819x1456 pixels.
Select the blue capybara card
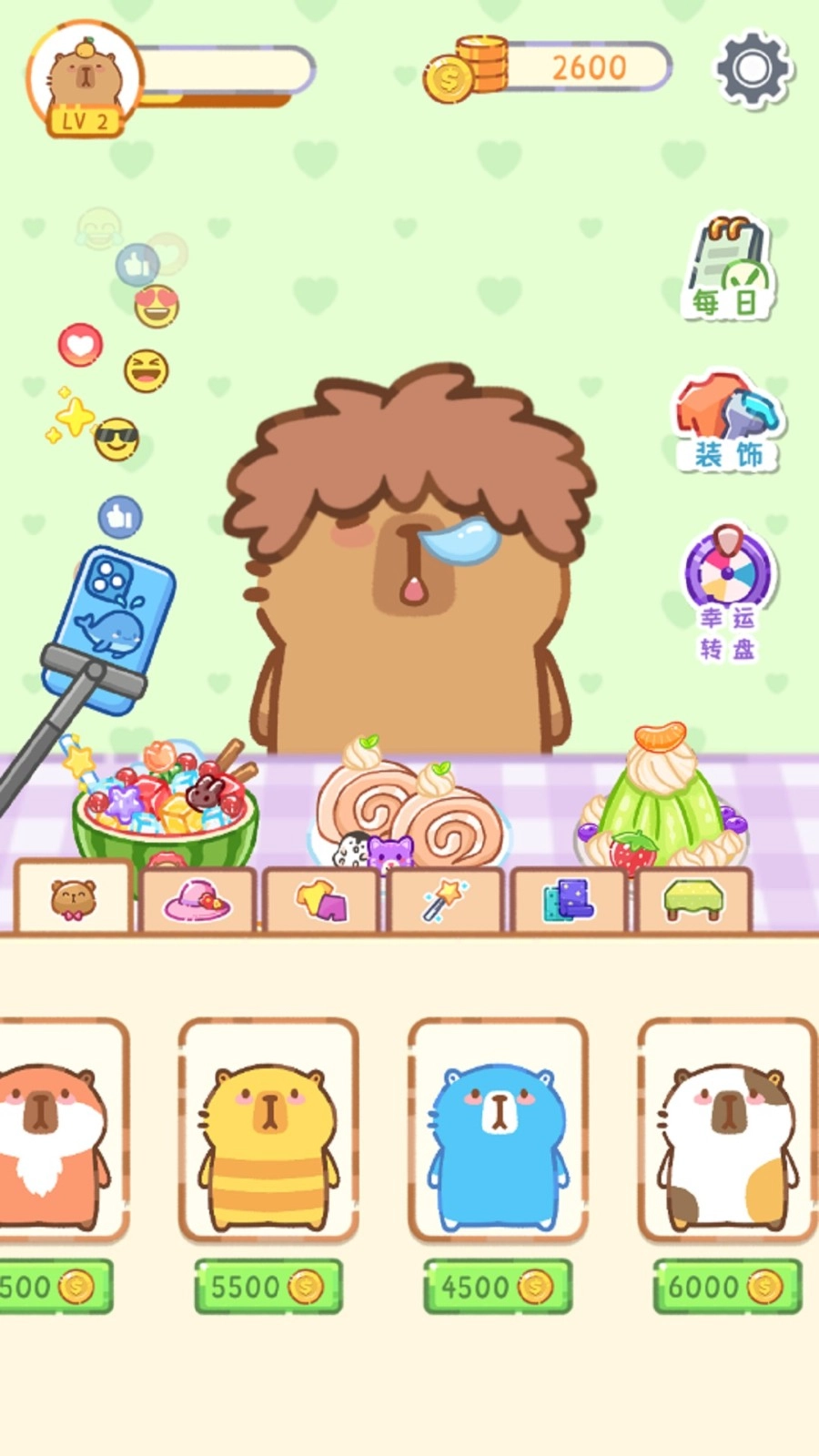[498, 1130]
